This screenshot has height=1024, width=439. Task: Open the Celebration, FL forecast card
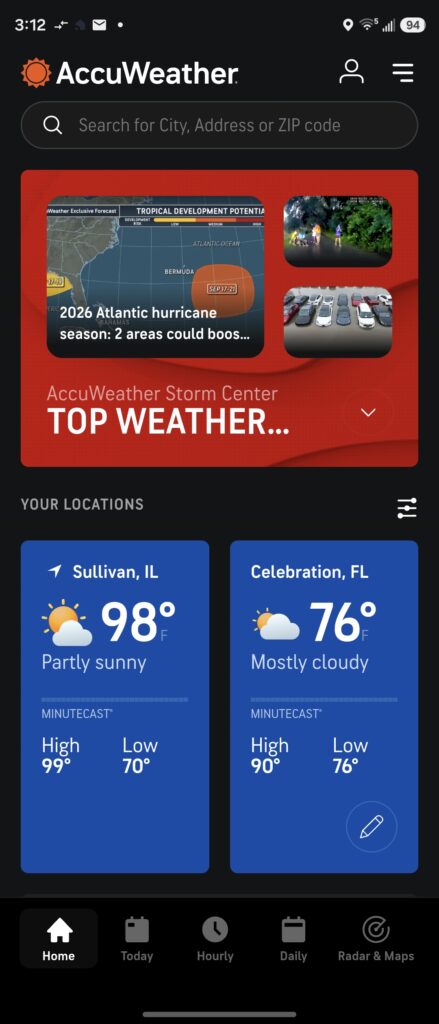click(x=324, y=707)
